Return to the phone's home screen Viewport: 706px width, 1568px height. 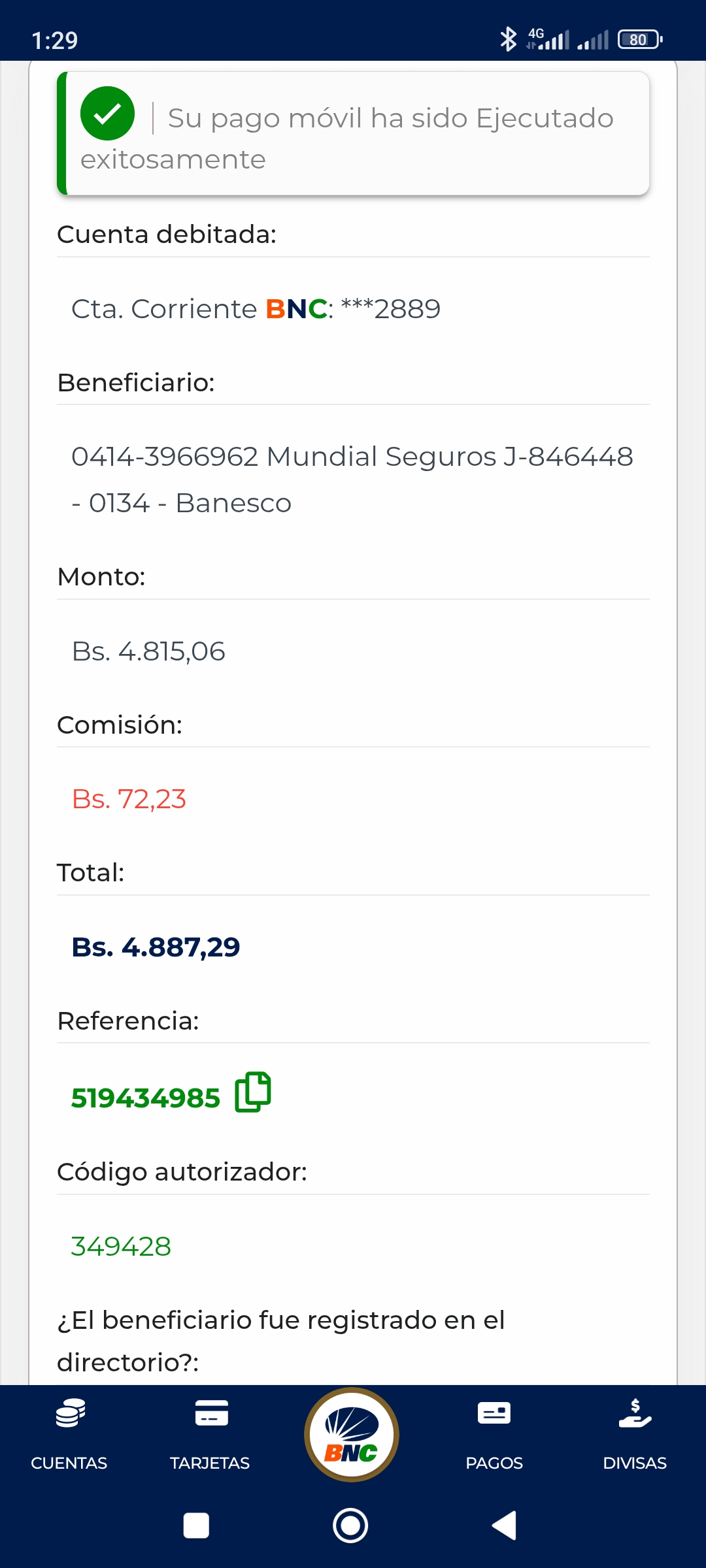click(x=350, y=1526)
